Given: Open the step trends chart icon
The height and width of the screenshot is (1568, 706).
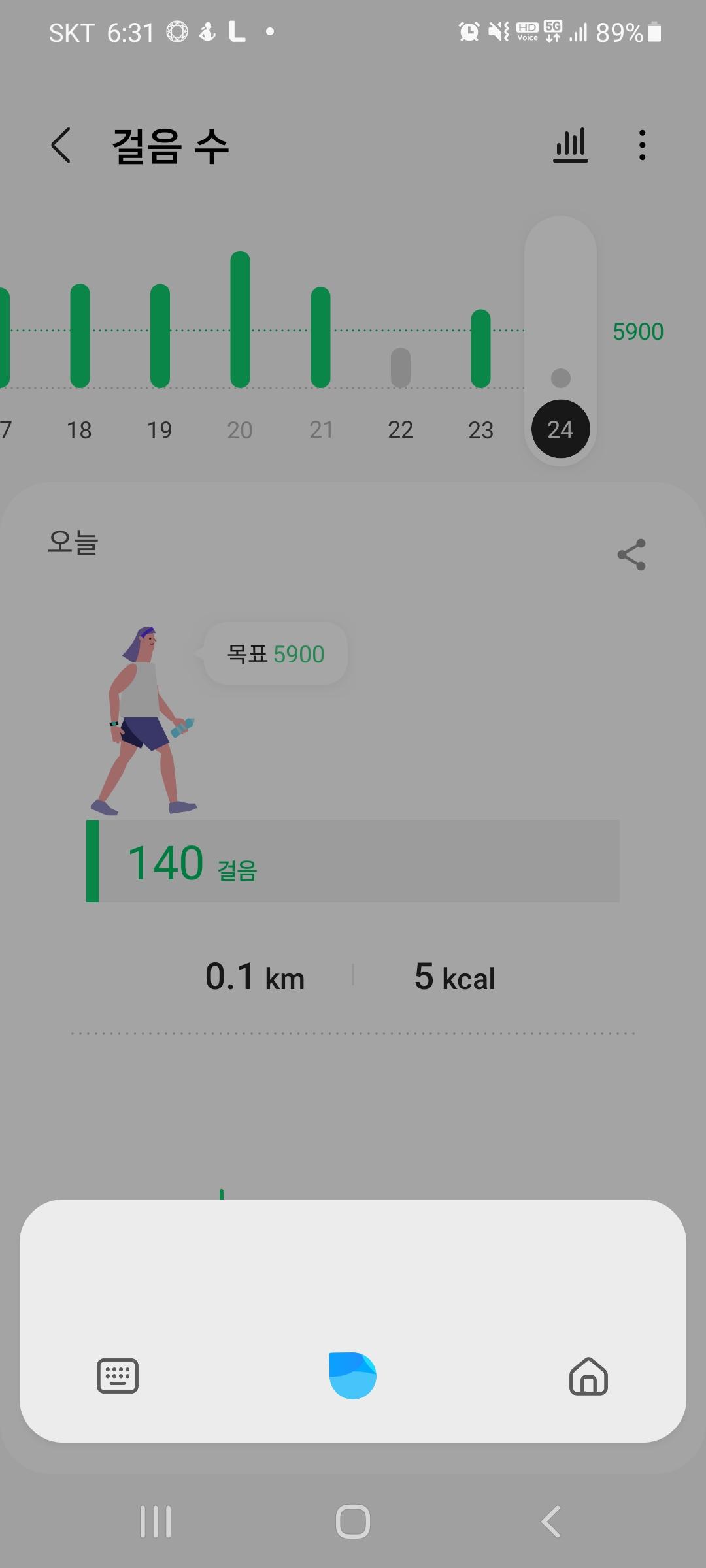Looking at the screenshot, I should point(570,145).
